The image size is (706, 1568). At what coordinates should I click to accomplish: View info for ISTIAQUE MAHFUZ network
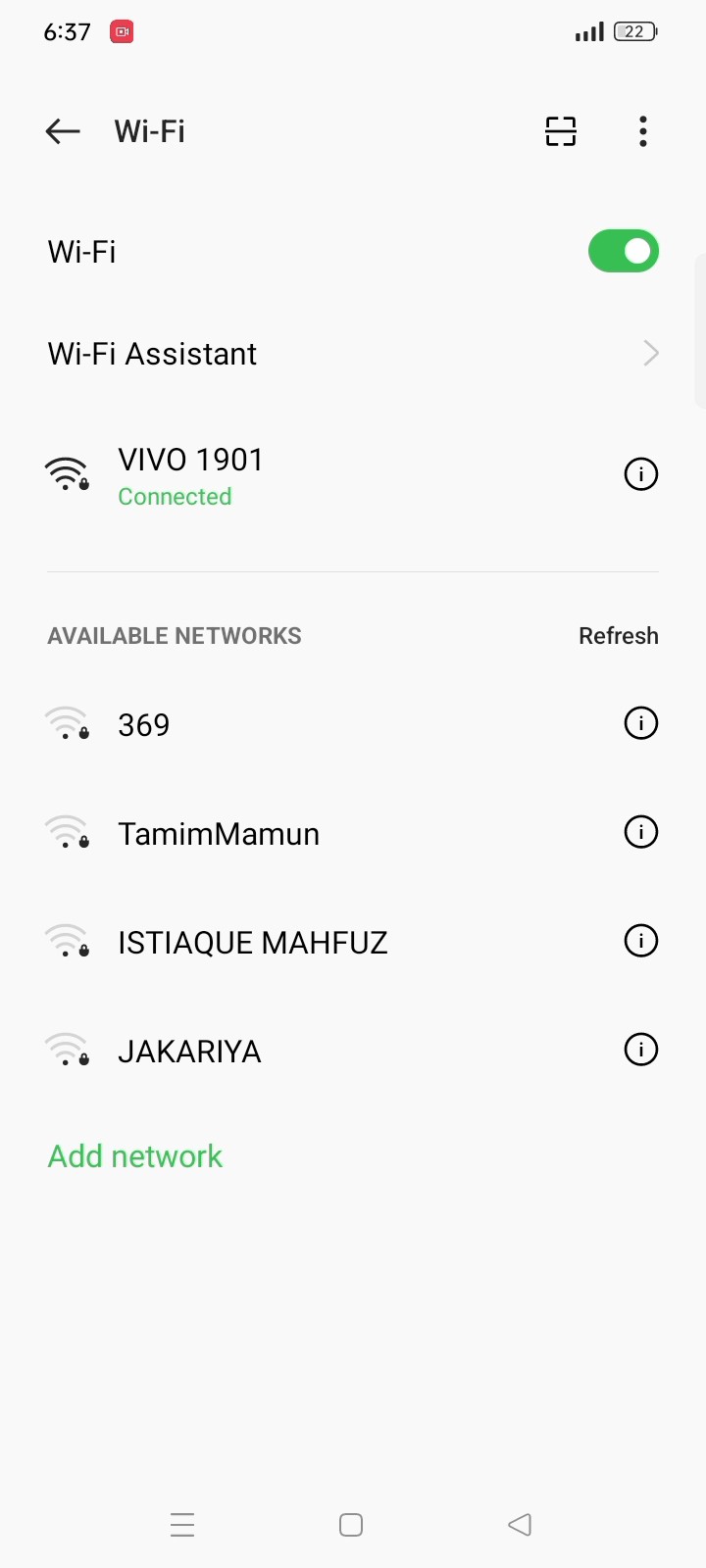[641, 942]
